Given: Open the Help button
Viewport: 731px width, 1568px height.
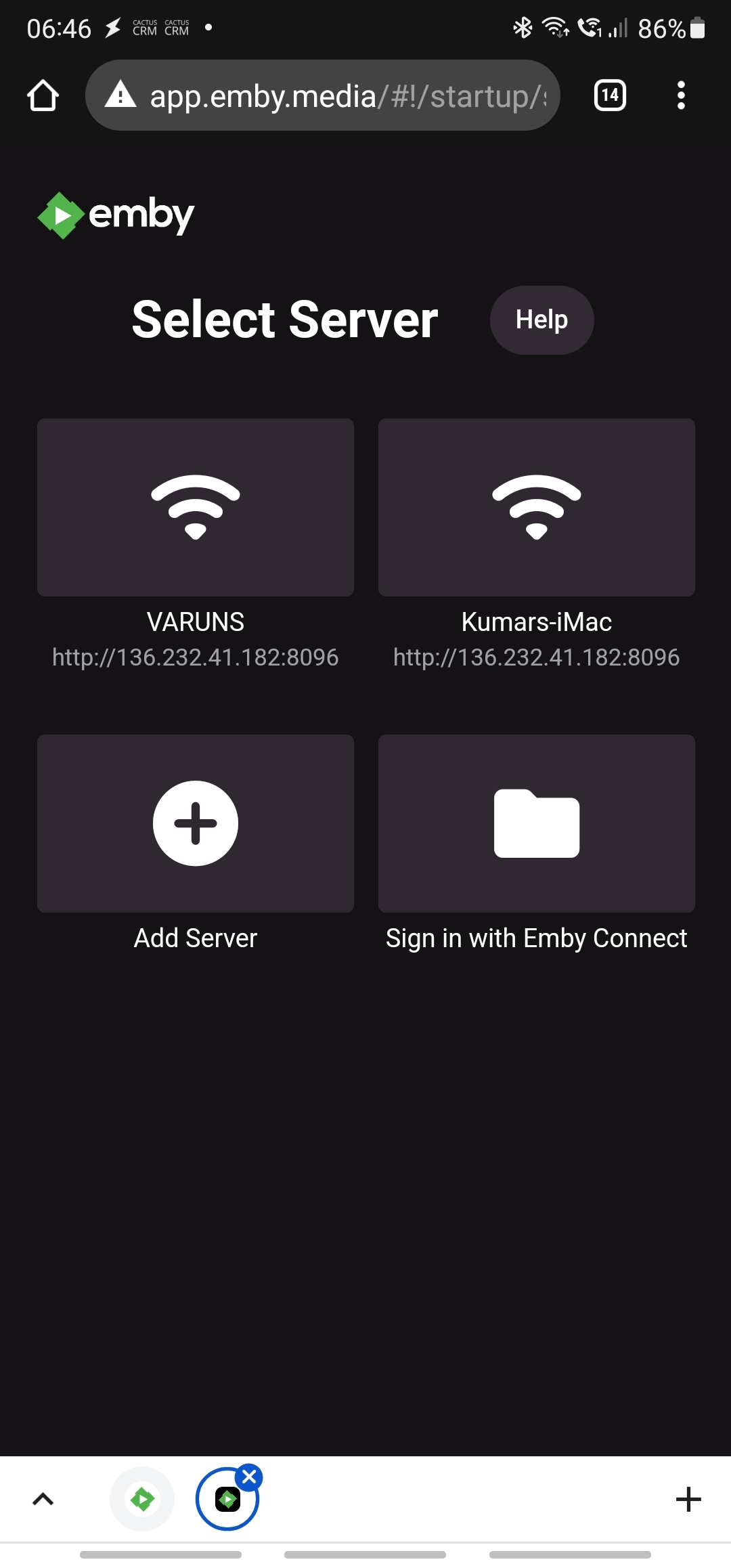Looking at the screenshot, I should coord(541,320).
